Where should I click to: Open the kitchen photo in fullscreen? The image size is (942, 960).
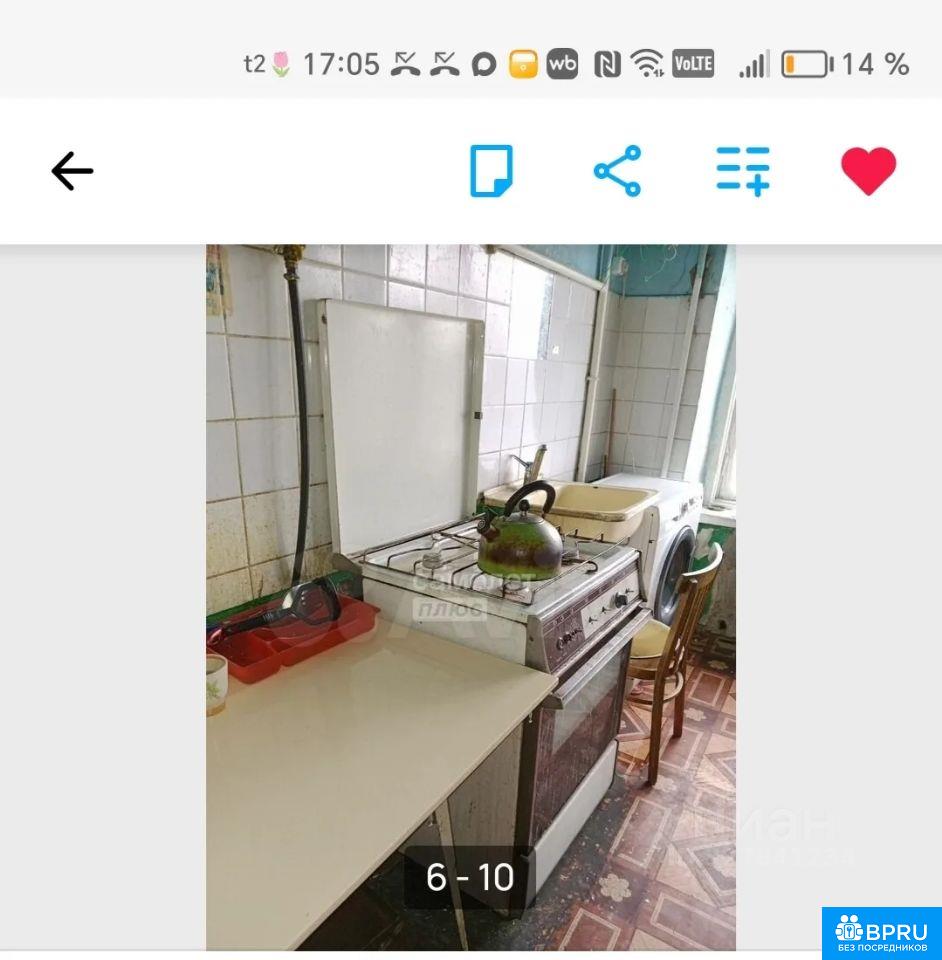click(470, 560)
